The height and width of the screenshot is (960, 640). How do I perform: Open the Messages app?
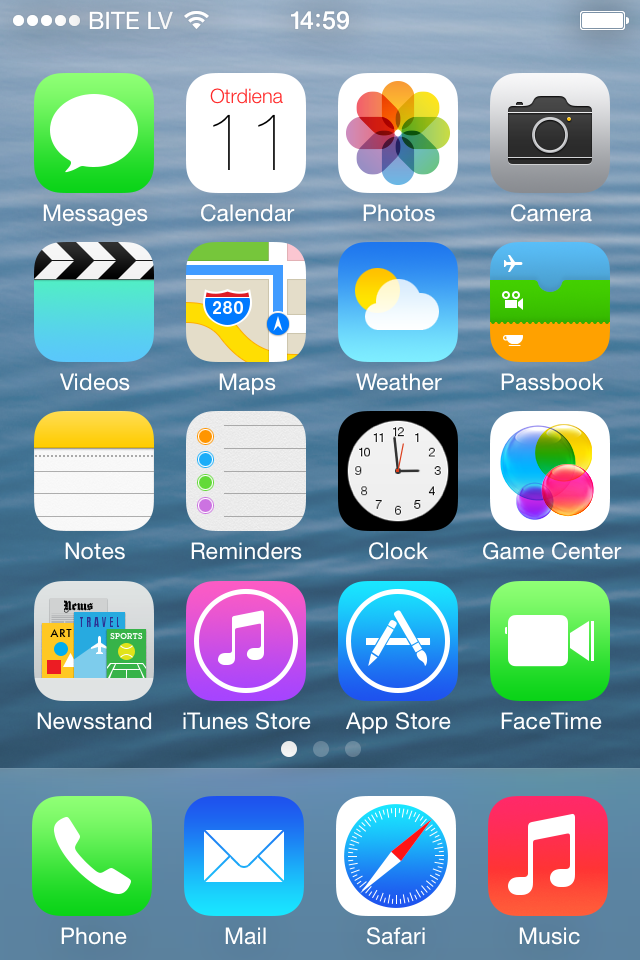(x=94, y=133)
